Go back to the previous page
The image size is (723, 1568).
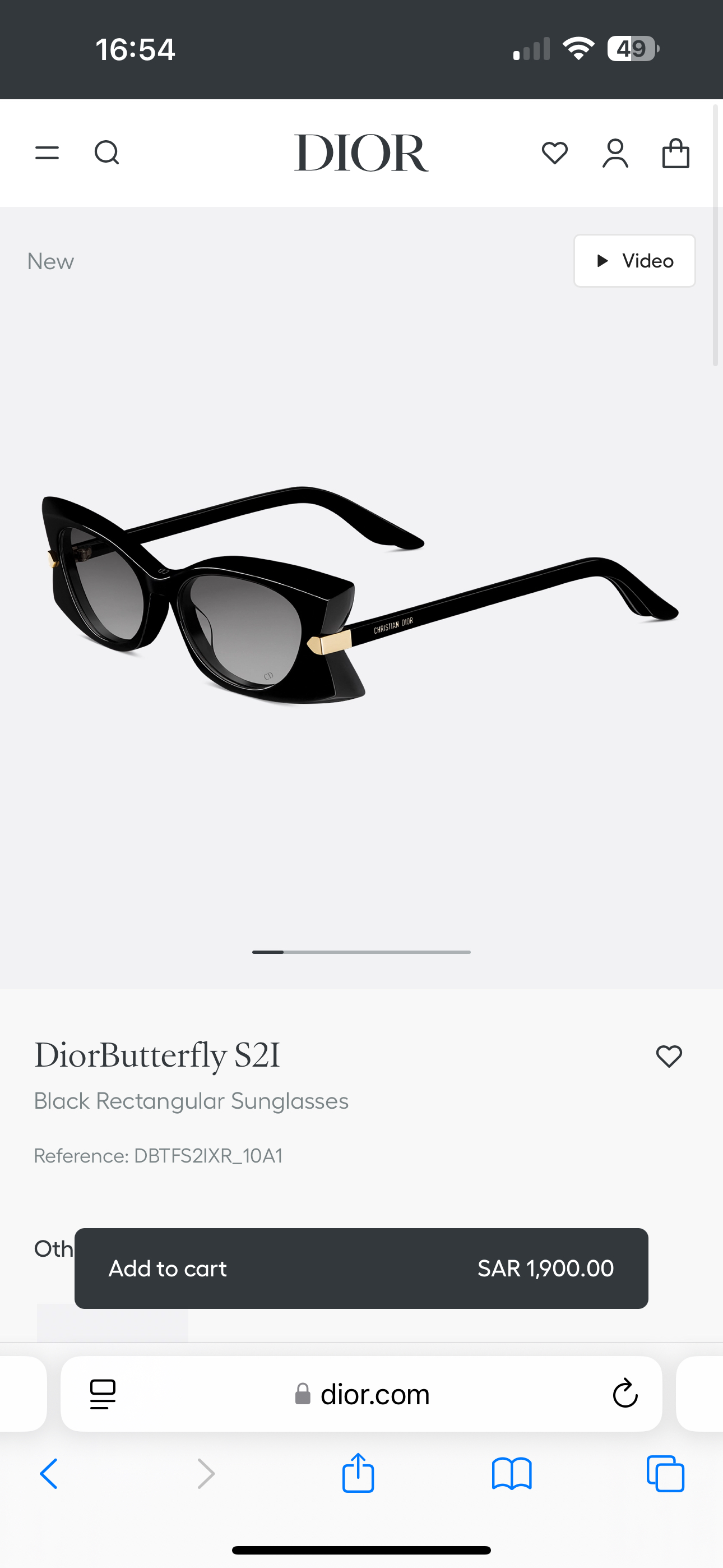click(49, 1473)
